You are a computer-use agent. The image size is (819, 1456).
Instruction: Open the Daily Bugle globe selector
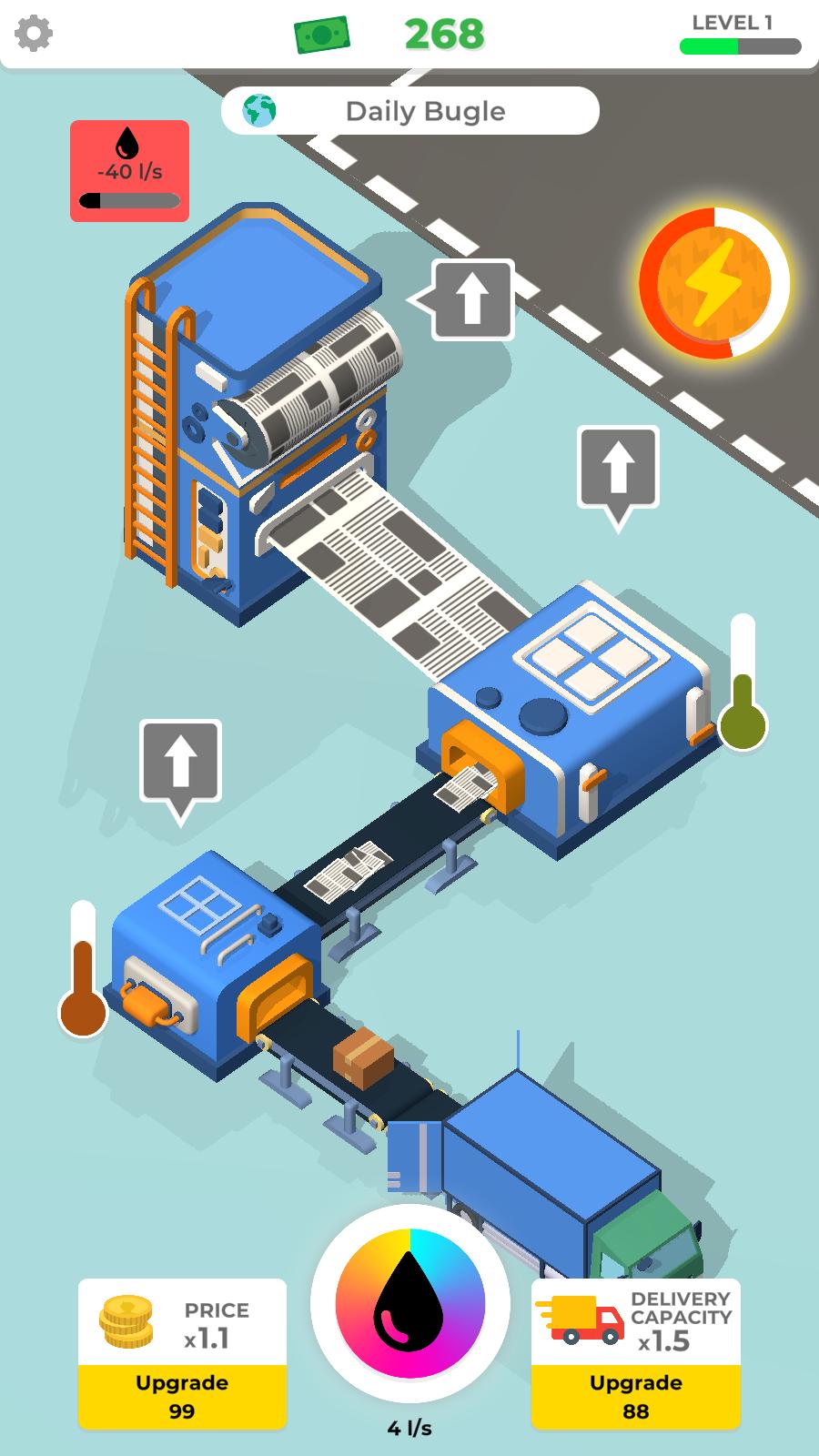(x=410, y=111)
